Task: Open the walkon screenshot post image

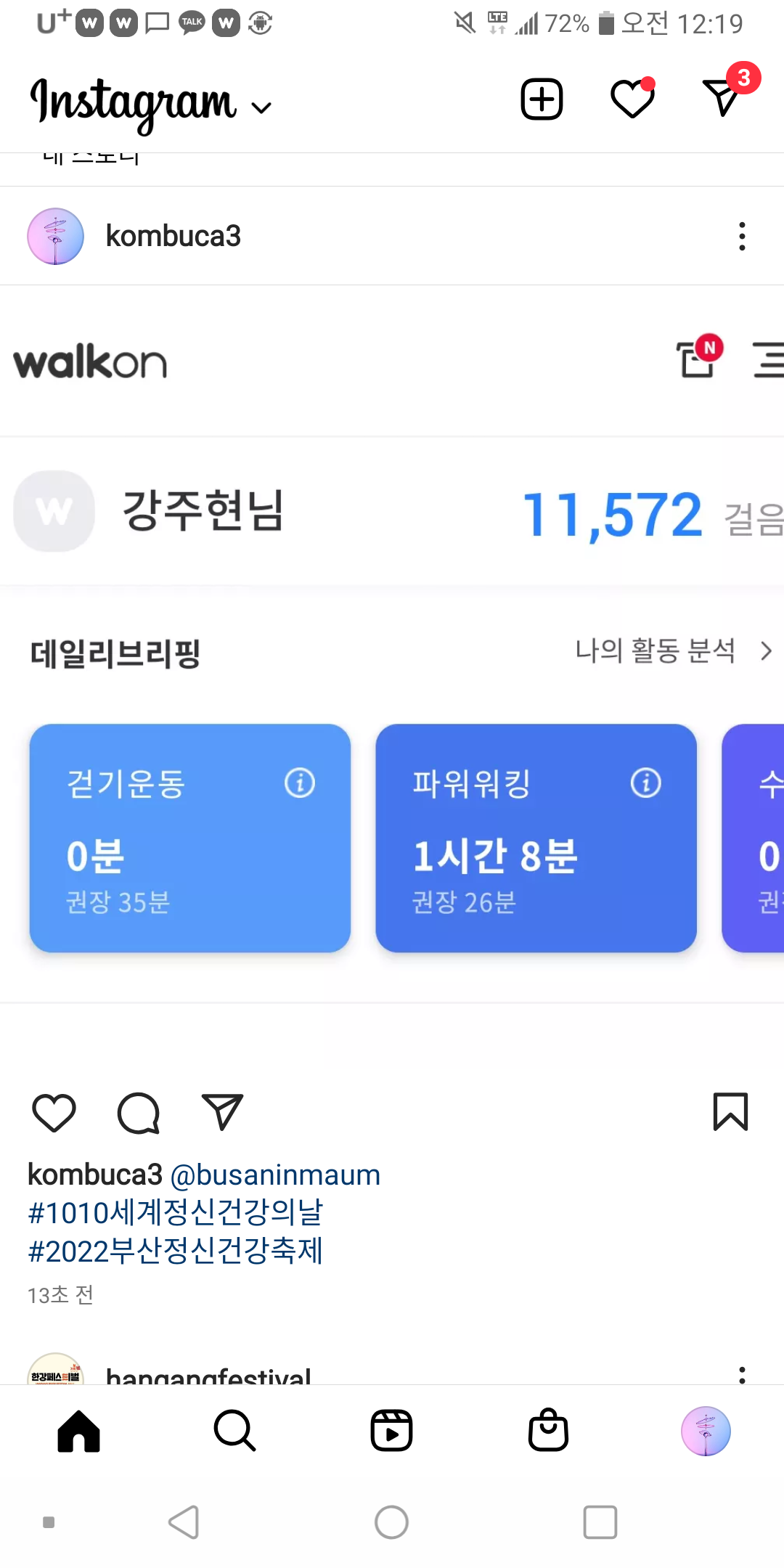Action: pyautogui.click(x=392, y=653)
